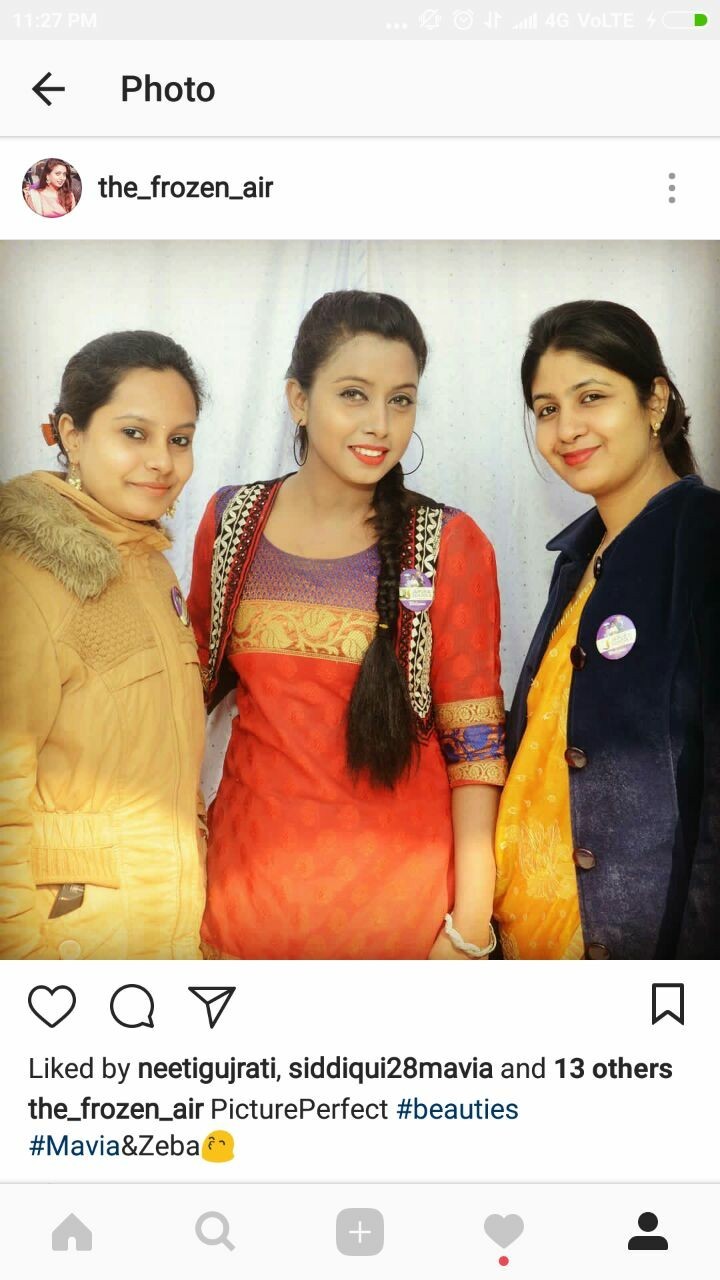The height and width of the screenshot is (1280, 720).
Task: Create a new post with plus button
Action: 360,1232
